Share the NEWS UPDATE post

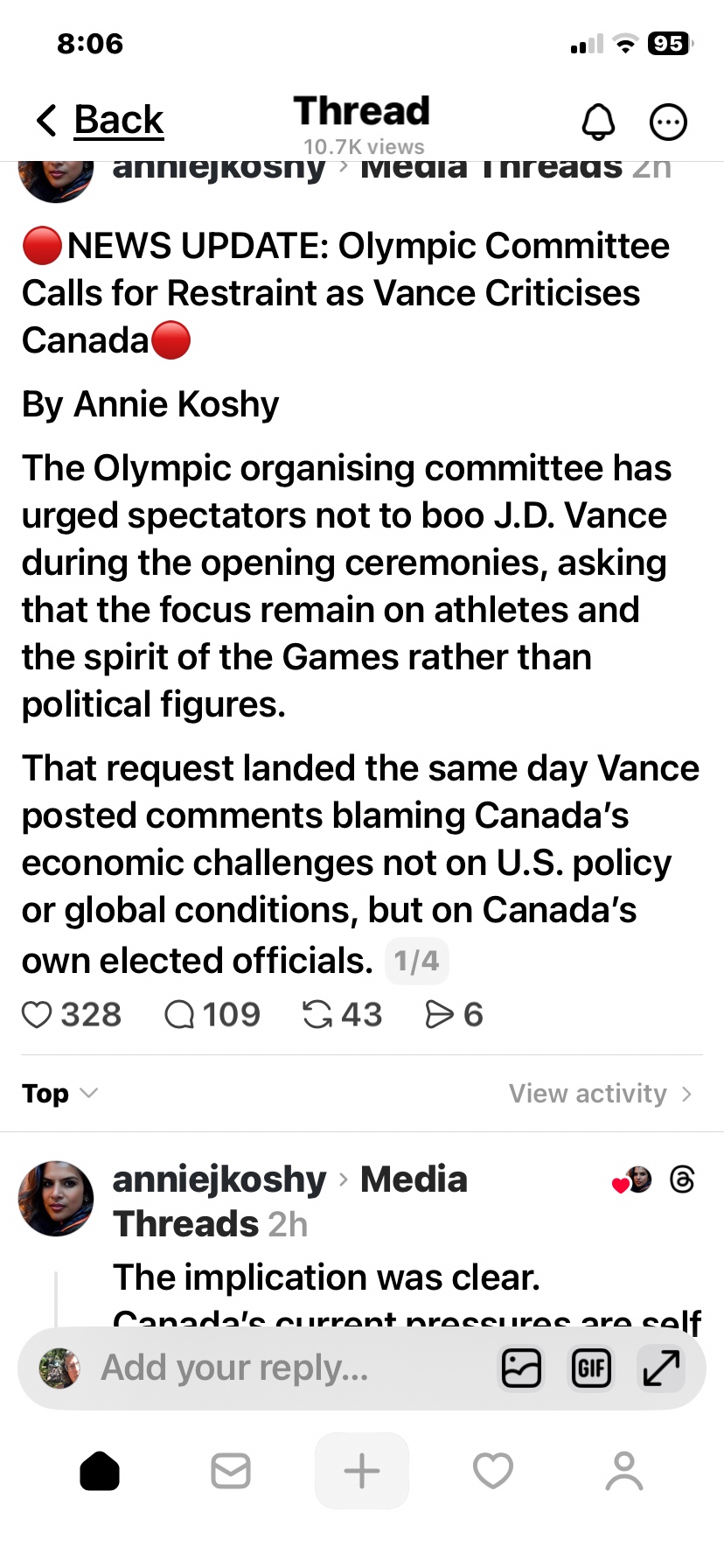pyautogui.click(x=439, y=1015)
